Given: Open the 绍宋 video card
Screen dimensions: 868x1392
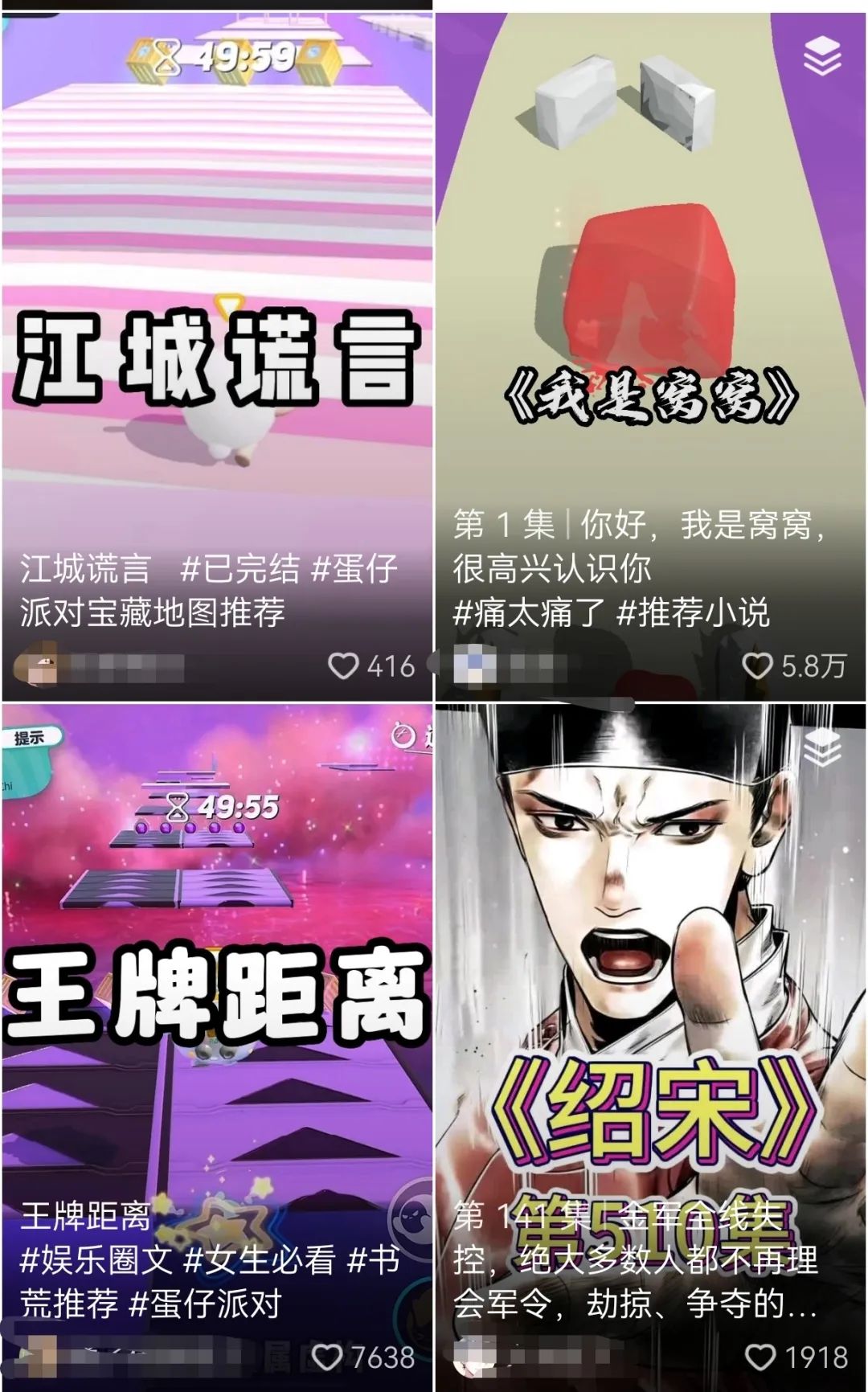Looking at the screenshot, I should 651,1005.
